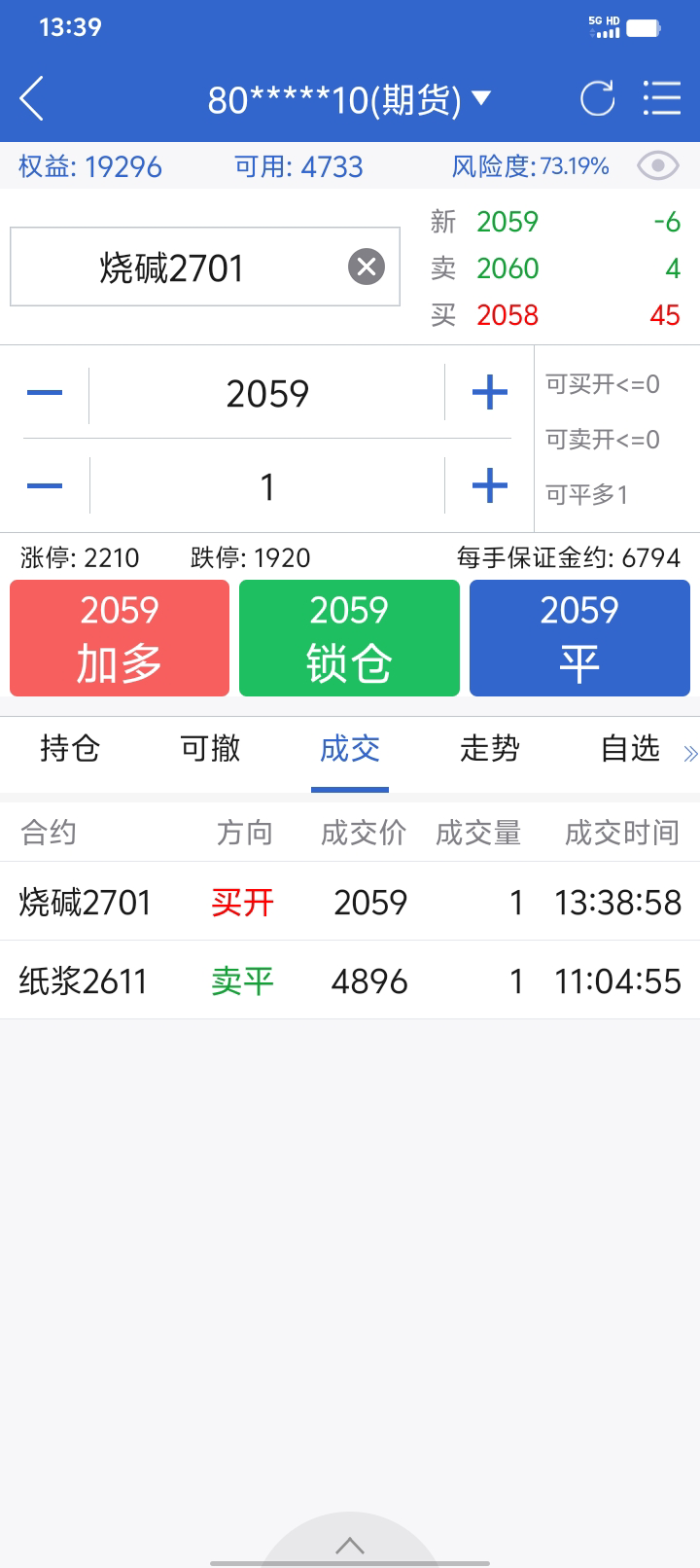This screenshot has width=700, height=1568.
Task: Switch to the 持仓 tab
Action: 70,749
